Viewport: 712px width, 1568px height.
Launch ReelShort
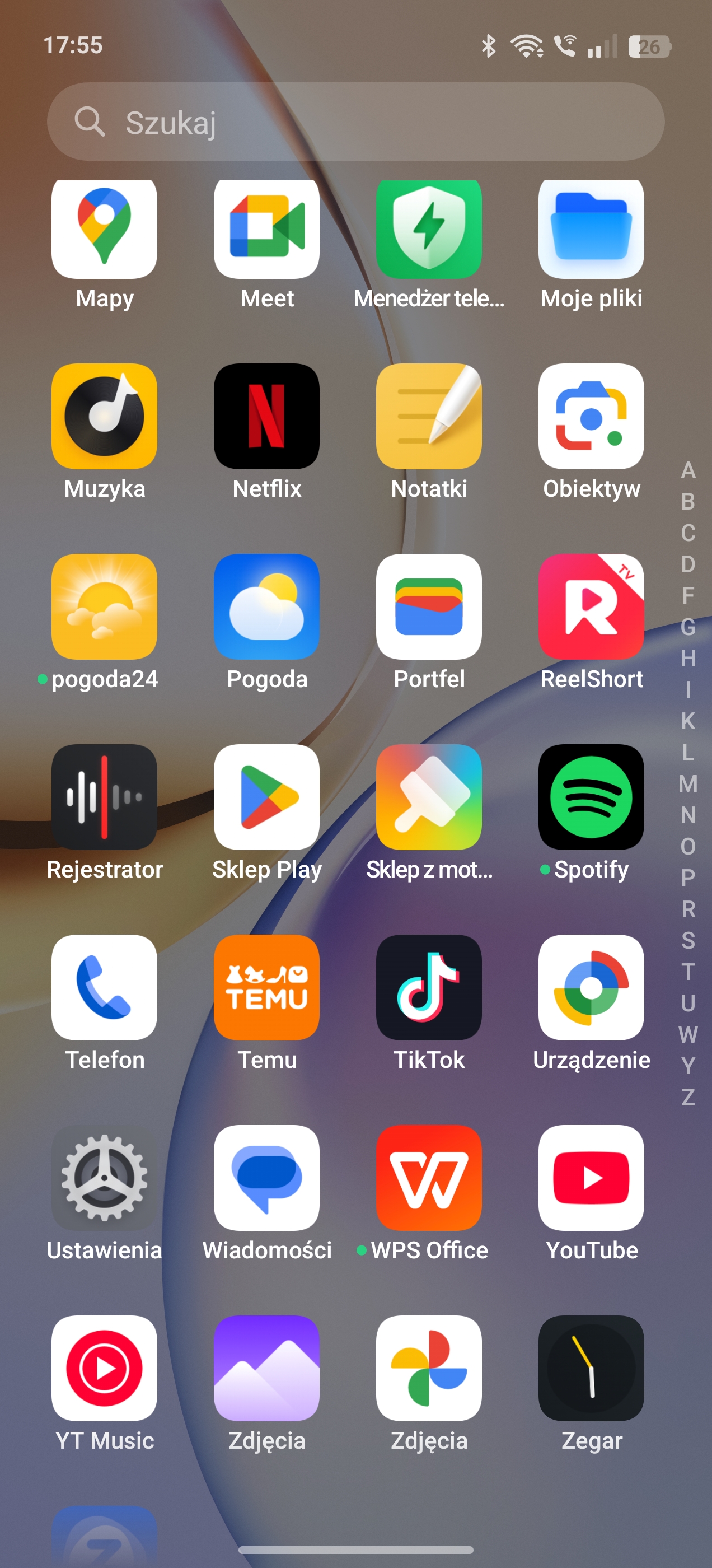591,607
